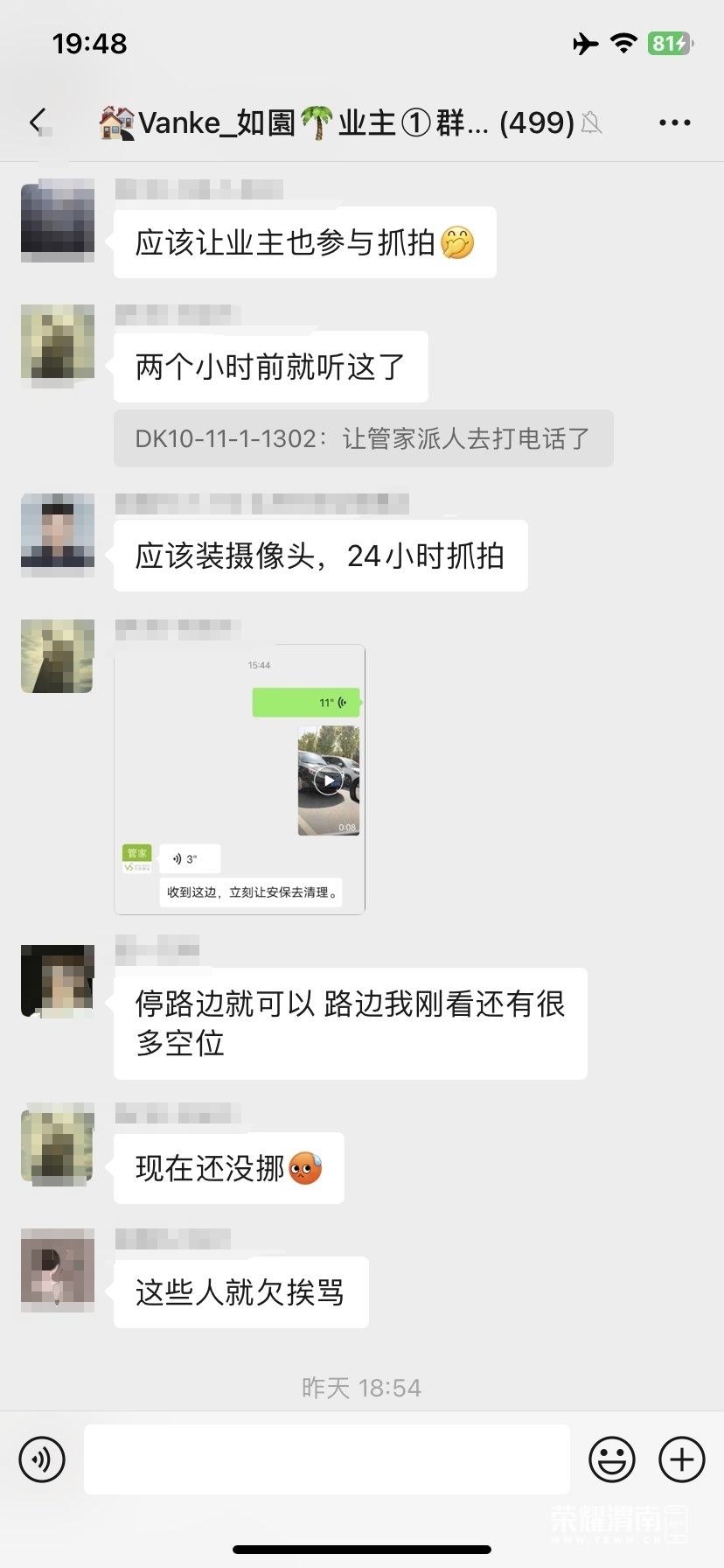Switch to voice message input
This screenshot has width=724, height=1568.
pyautogui.click(x=42, y=1459)
